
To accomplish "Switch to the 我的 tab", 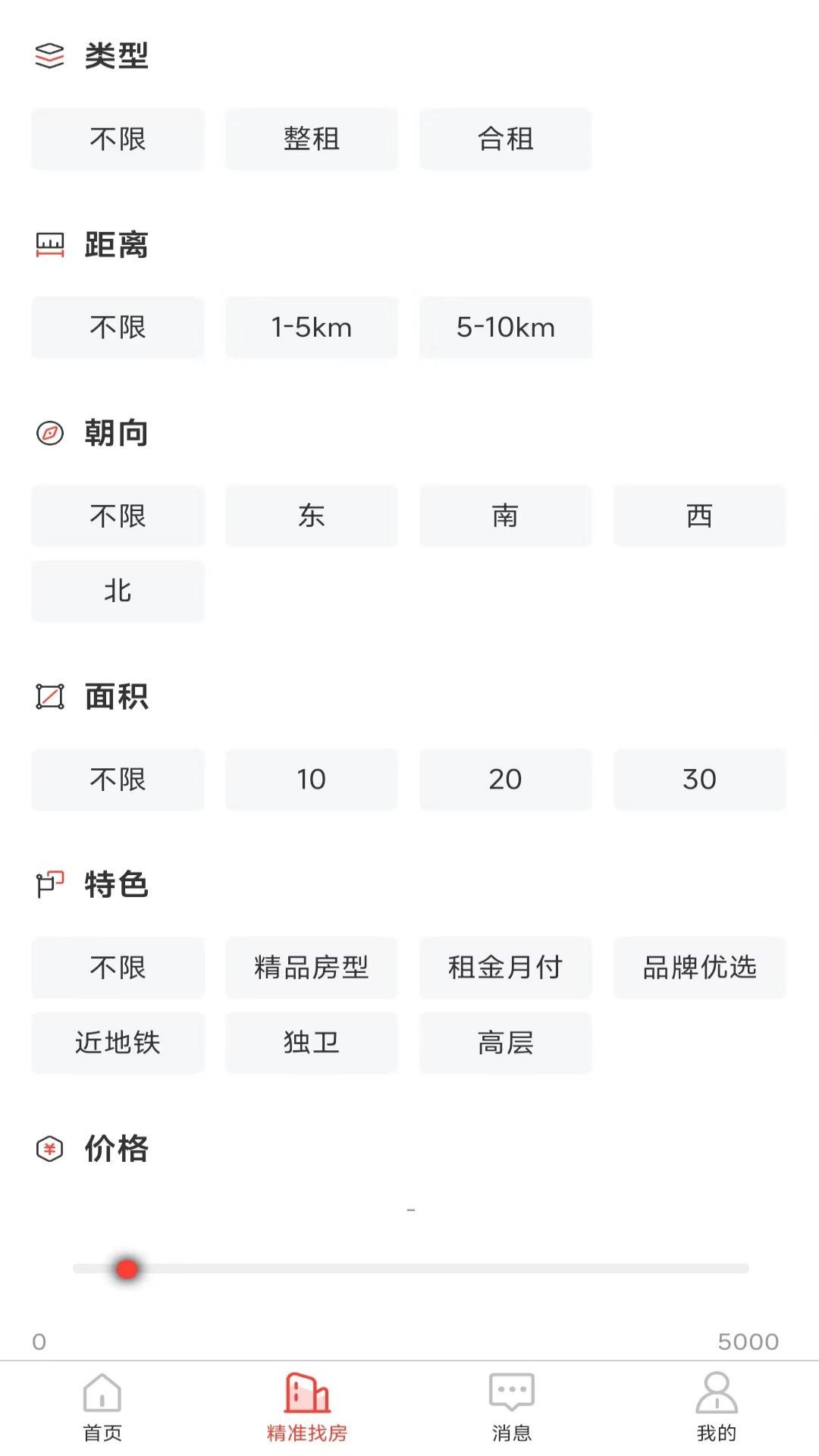I will tap(717, 1407).
